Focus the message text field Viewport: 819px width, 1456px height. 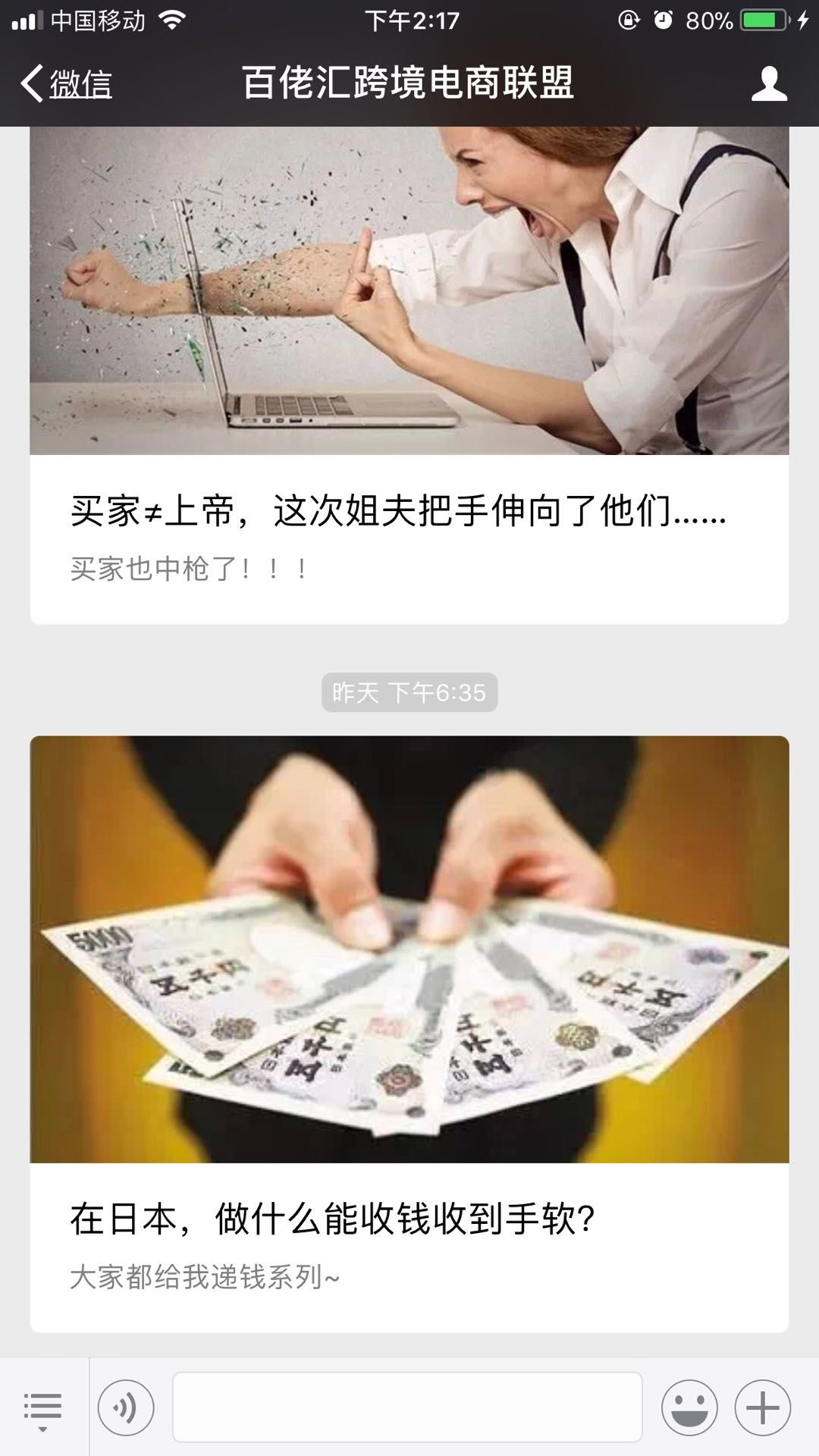pos(407,1407)
